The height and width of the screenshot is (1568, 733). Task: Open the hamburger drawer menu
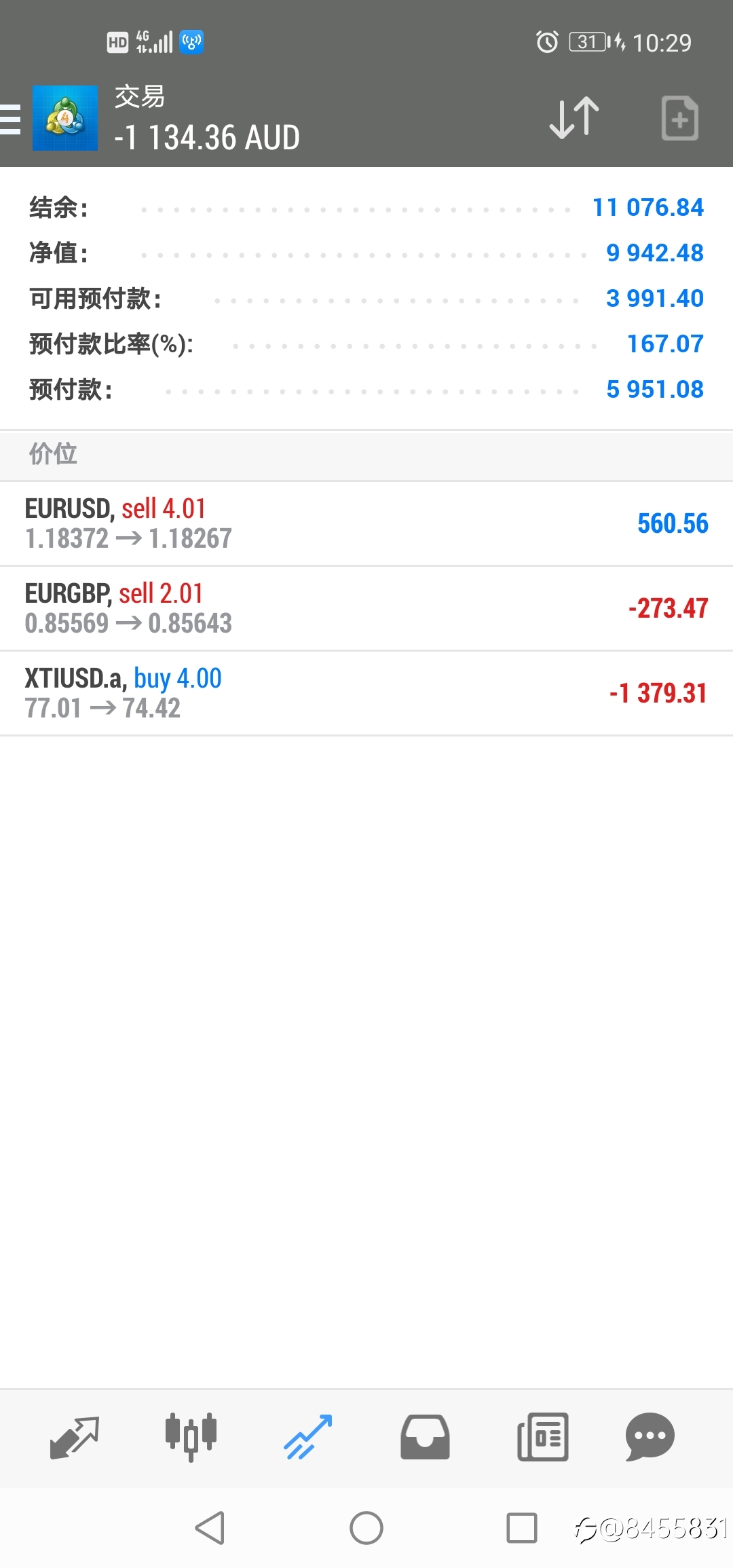click(10, 119)
